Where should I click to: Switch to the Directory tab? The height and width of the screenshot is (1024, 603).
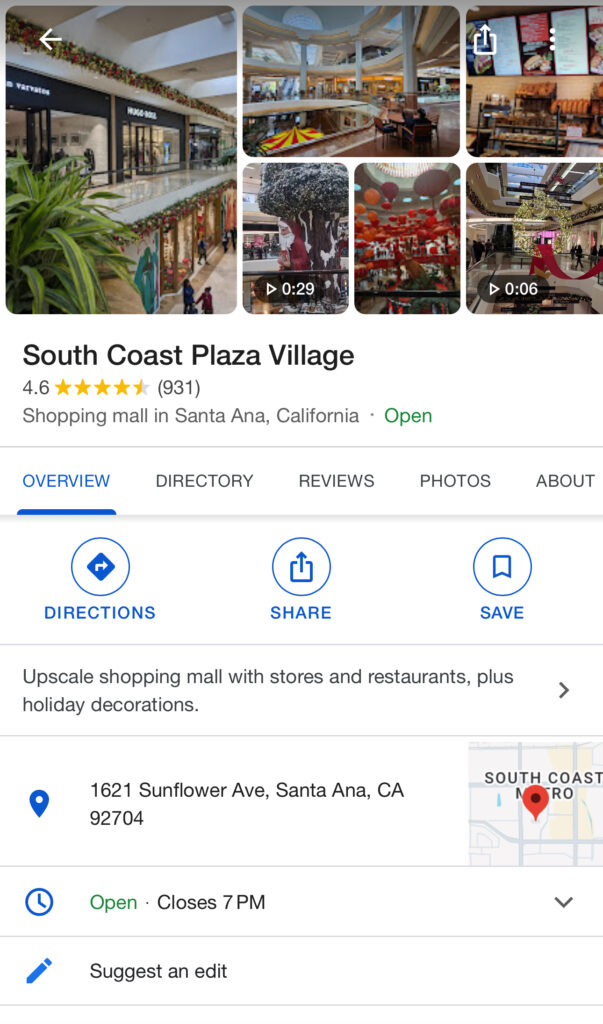coord(204,481)
